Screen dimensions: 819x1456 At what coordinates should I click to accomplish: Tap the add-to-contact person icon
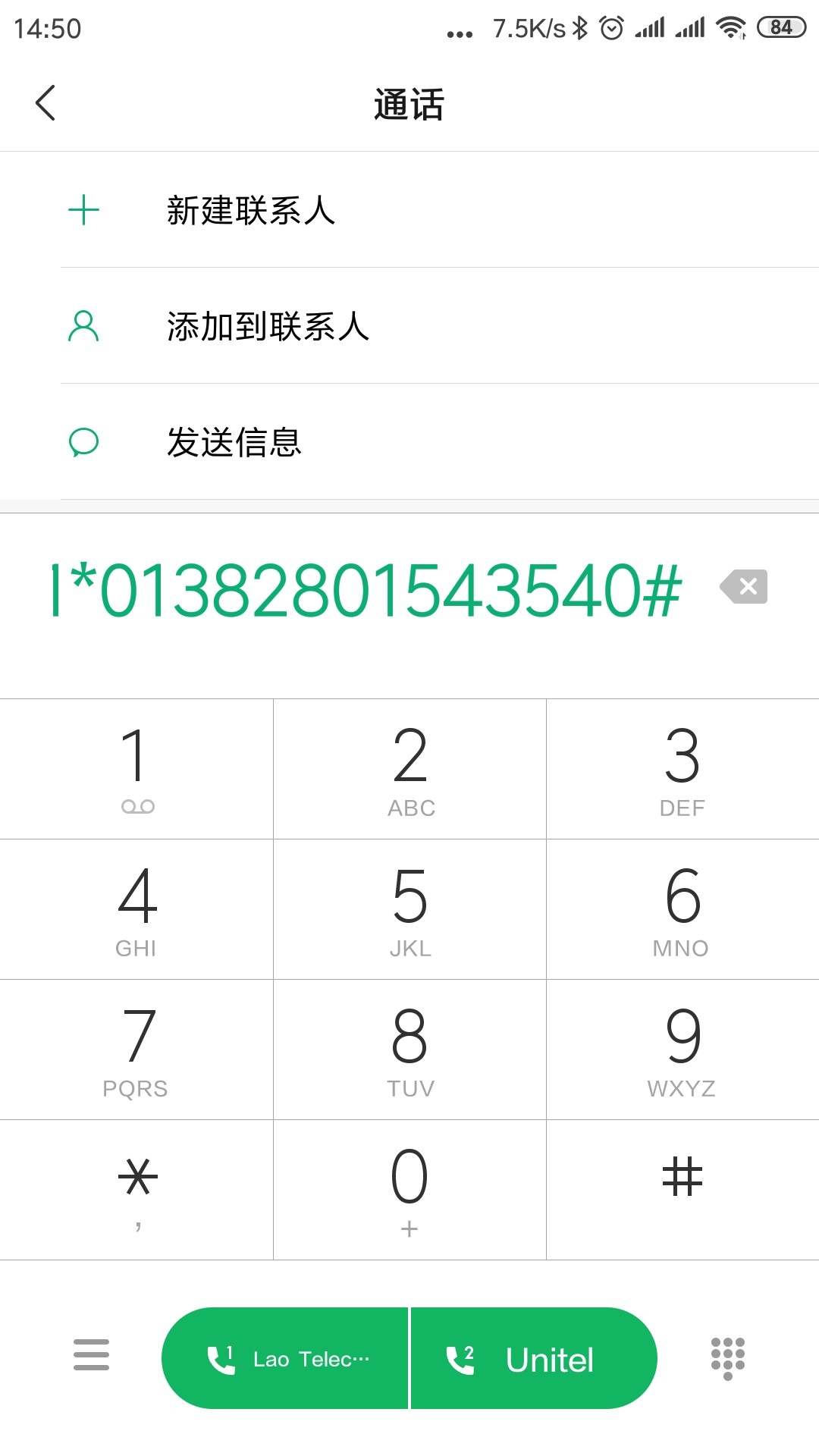tap(83, 327)
